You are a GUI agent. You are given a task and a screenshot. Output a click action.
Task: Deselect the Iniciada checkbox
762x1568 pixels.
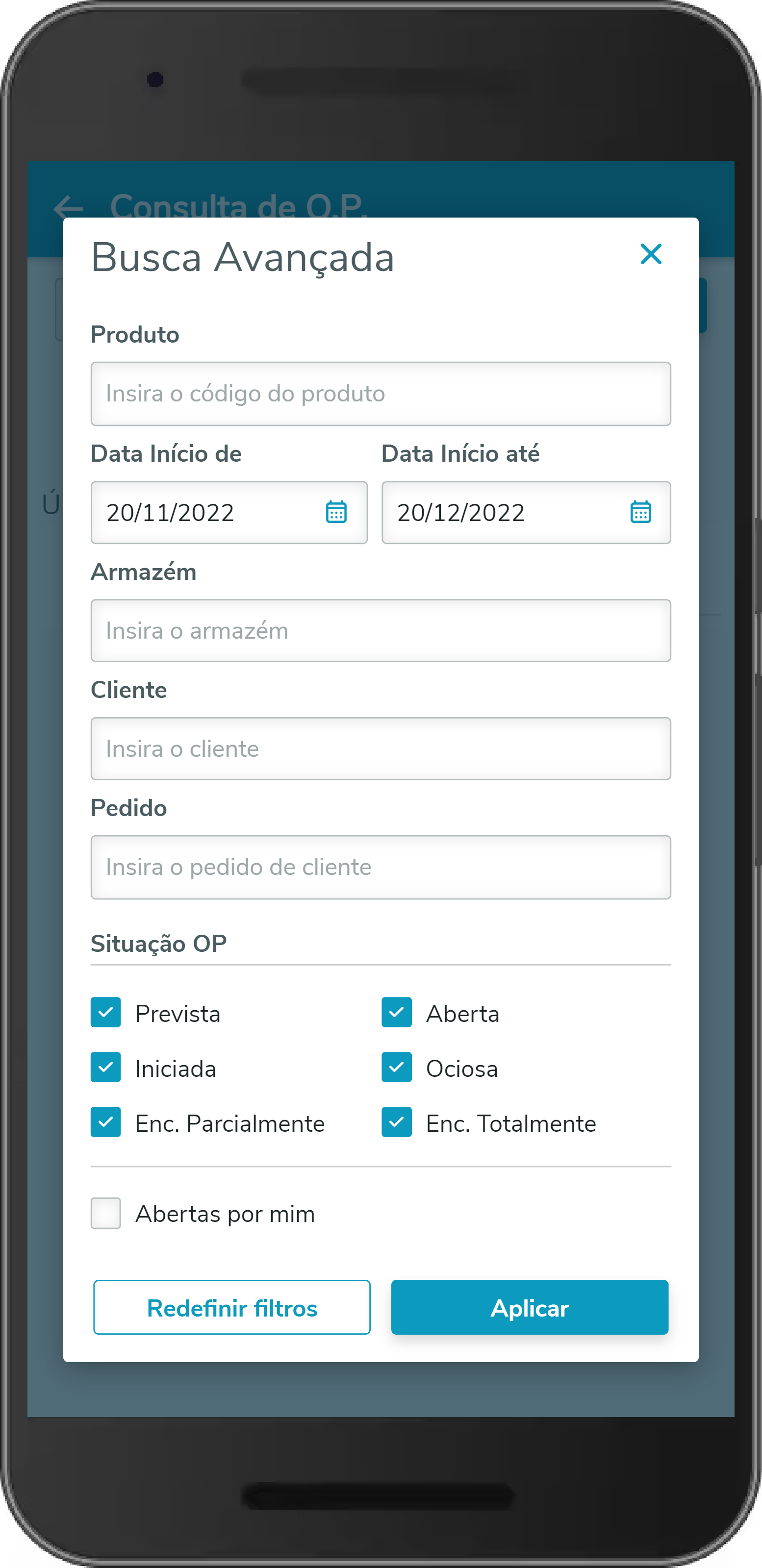click(106, 1067)
